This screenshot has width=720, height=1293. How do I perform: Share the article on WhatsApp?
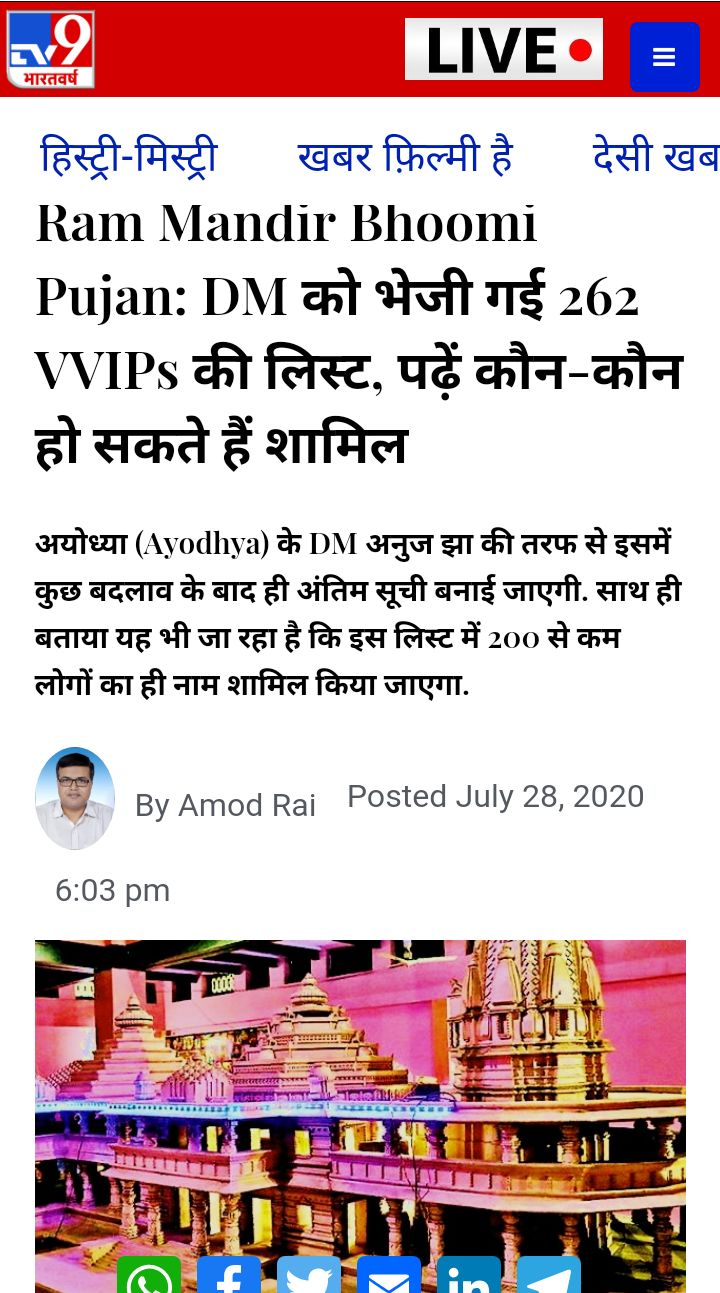[149, 1276]
